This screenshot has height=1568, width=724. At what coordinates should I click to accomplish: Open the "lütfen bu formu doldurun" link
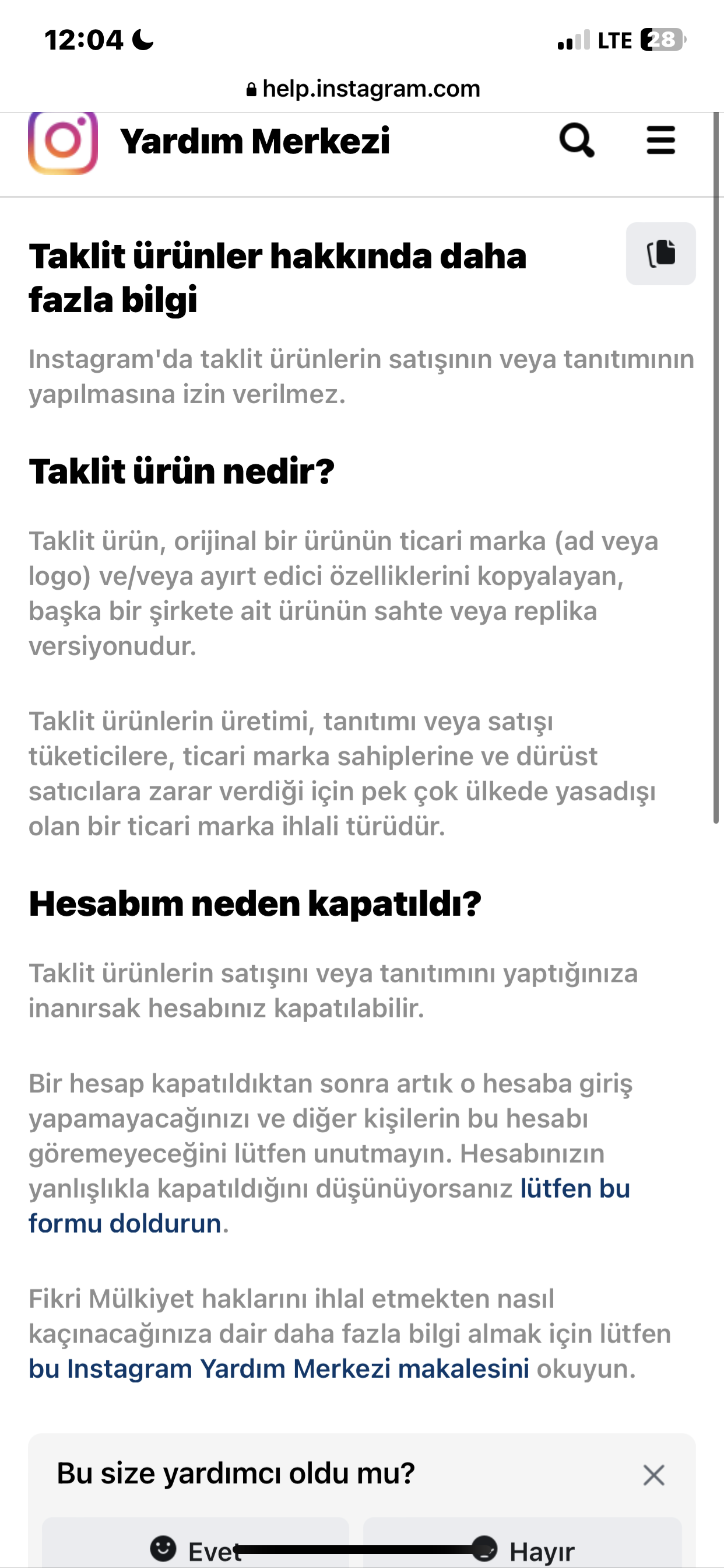(x=329, y=1206)
